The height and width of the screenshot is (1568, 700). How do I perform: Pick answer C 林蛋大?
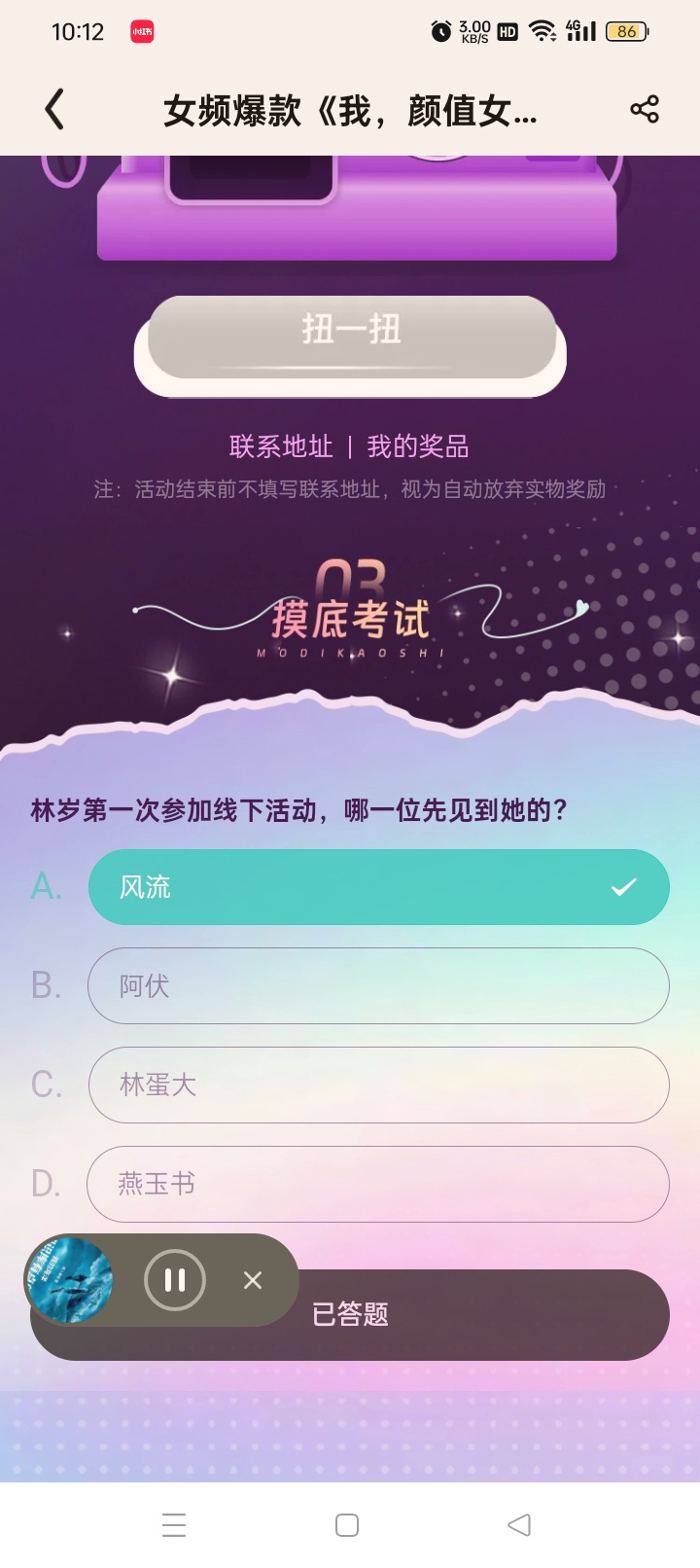(x=379, y=1086)
